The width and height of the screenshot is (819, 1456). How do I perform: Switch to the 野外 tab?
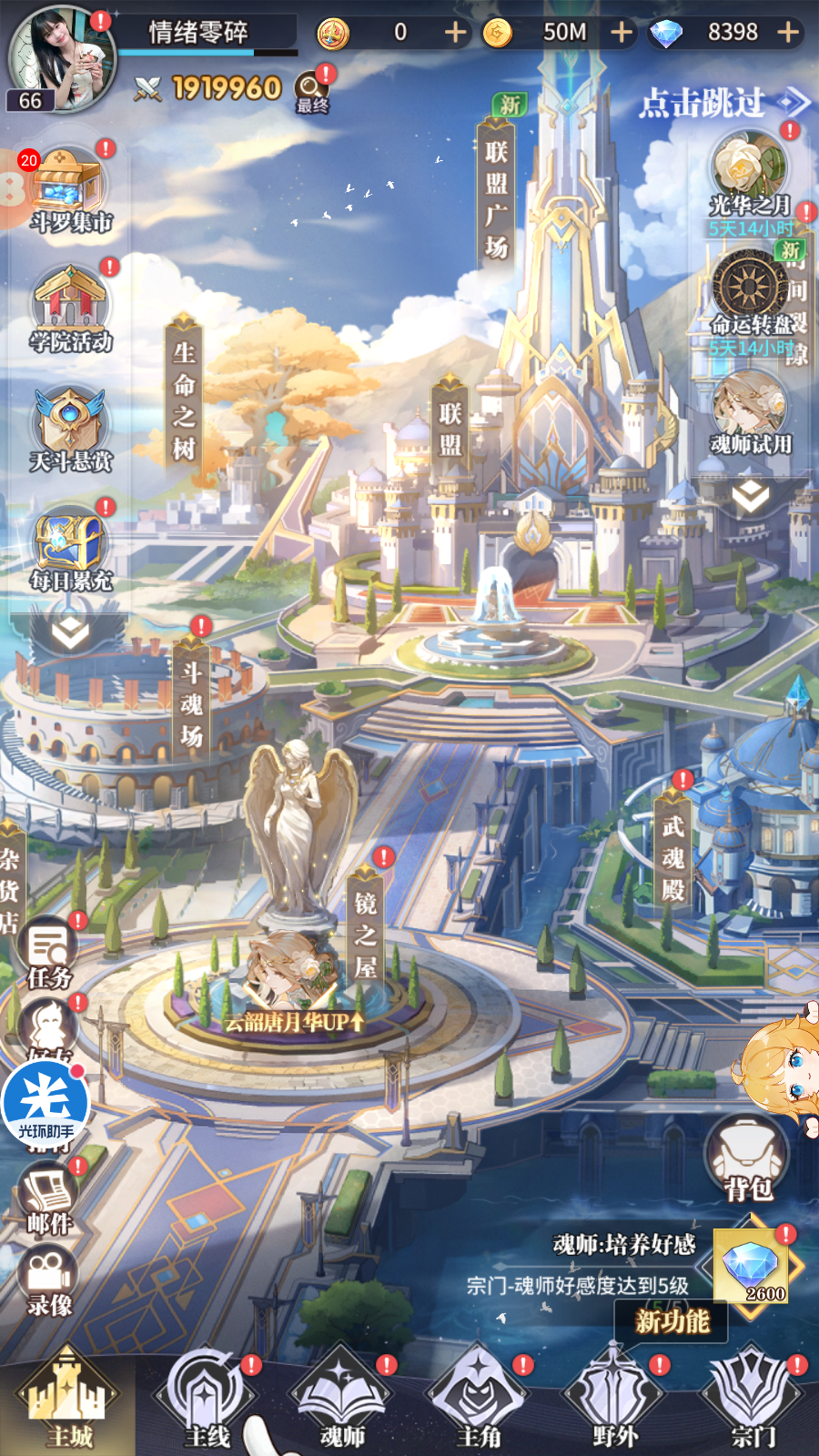coord(615,1401)
